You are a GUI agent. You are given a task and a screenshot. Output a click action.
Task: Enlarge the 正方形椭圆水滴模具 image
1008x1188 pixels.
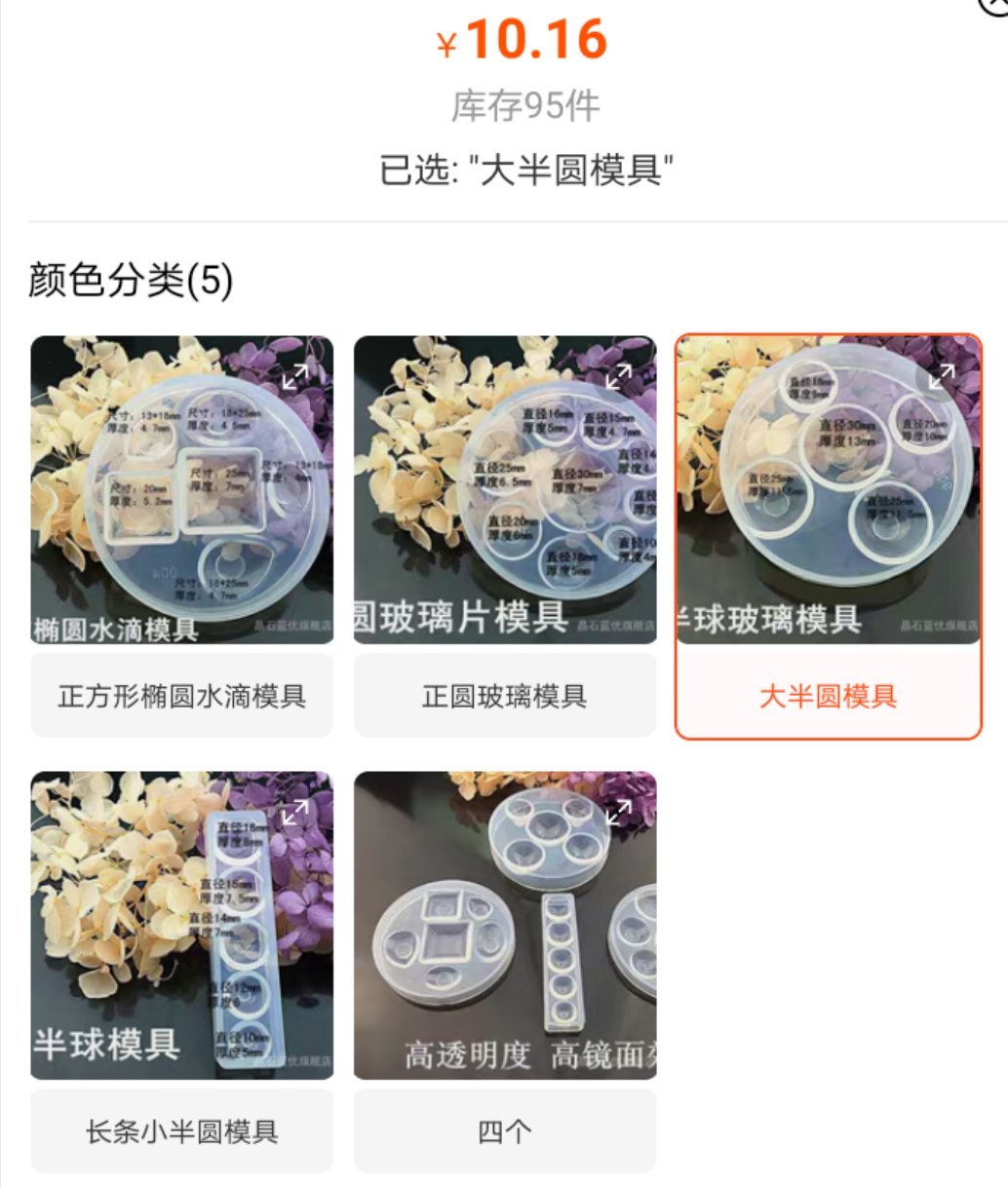point(295,375)
